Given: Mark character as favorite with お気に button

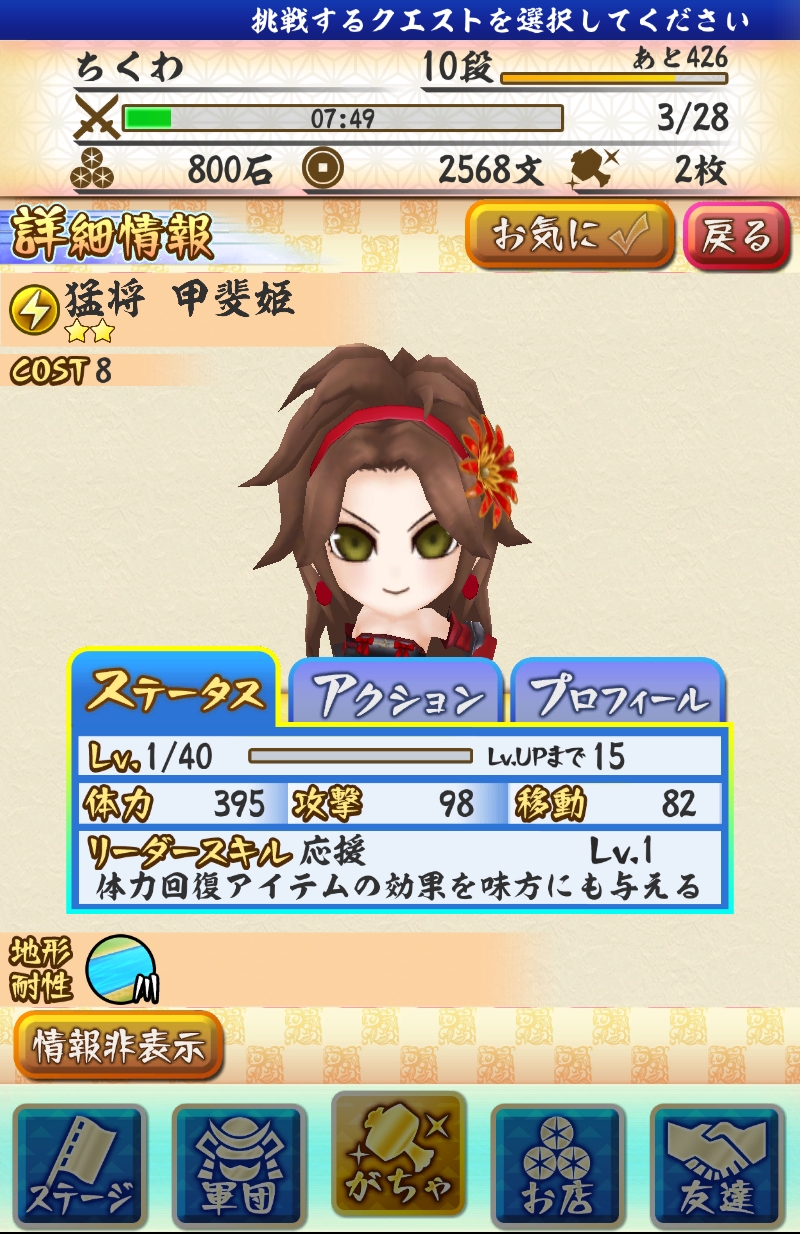Looking at the screenshot, I should point(569,235).
